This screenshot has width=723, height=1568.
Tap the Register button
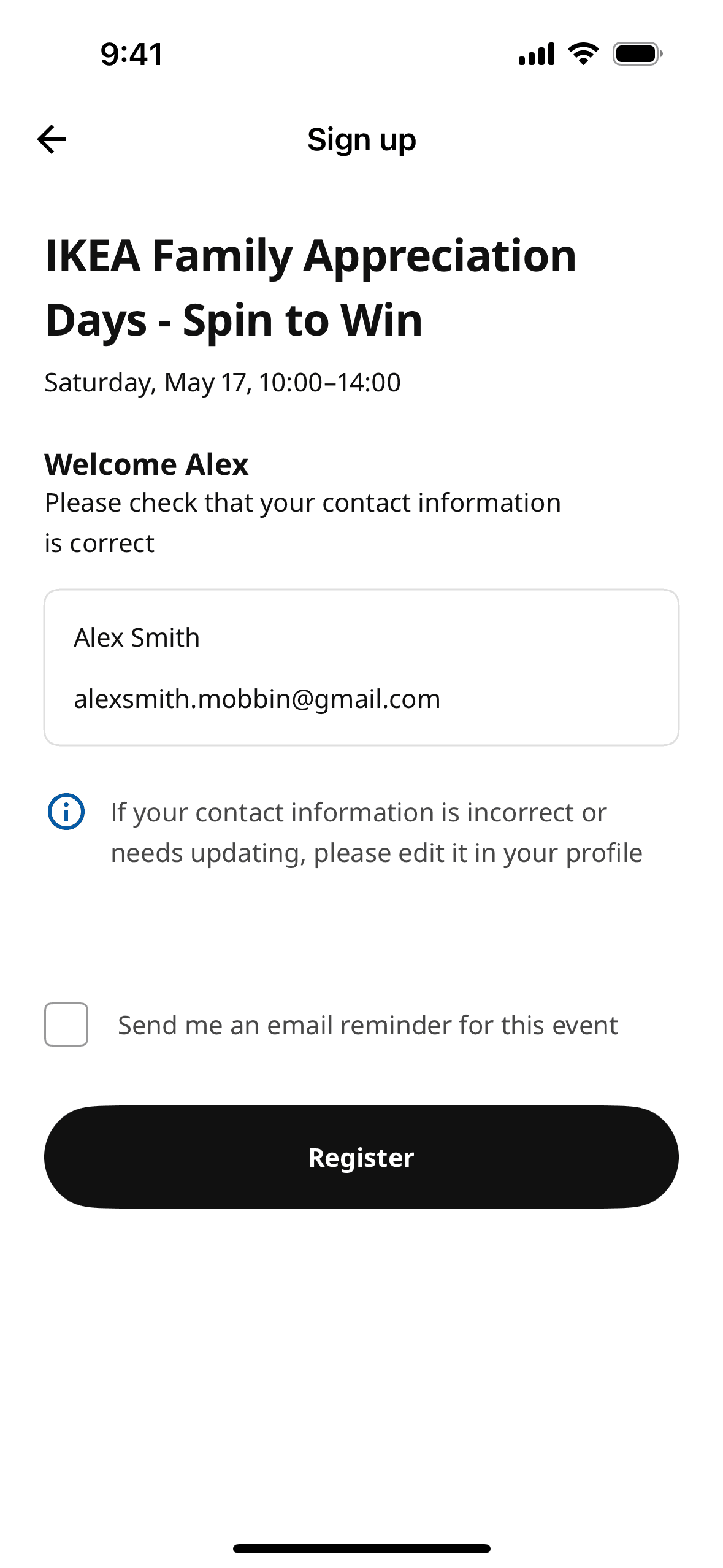(x=361, y=1157)
